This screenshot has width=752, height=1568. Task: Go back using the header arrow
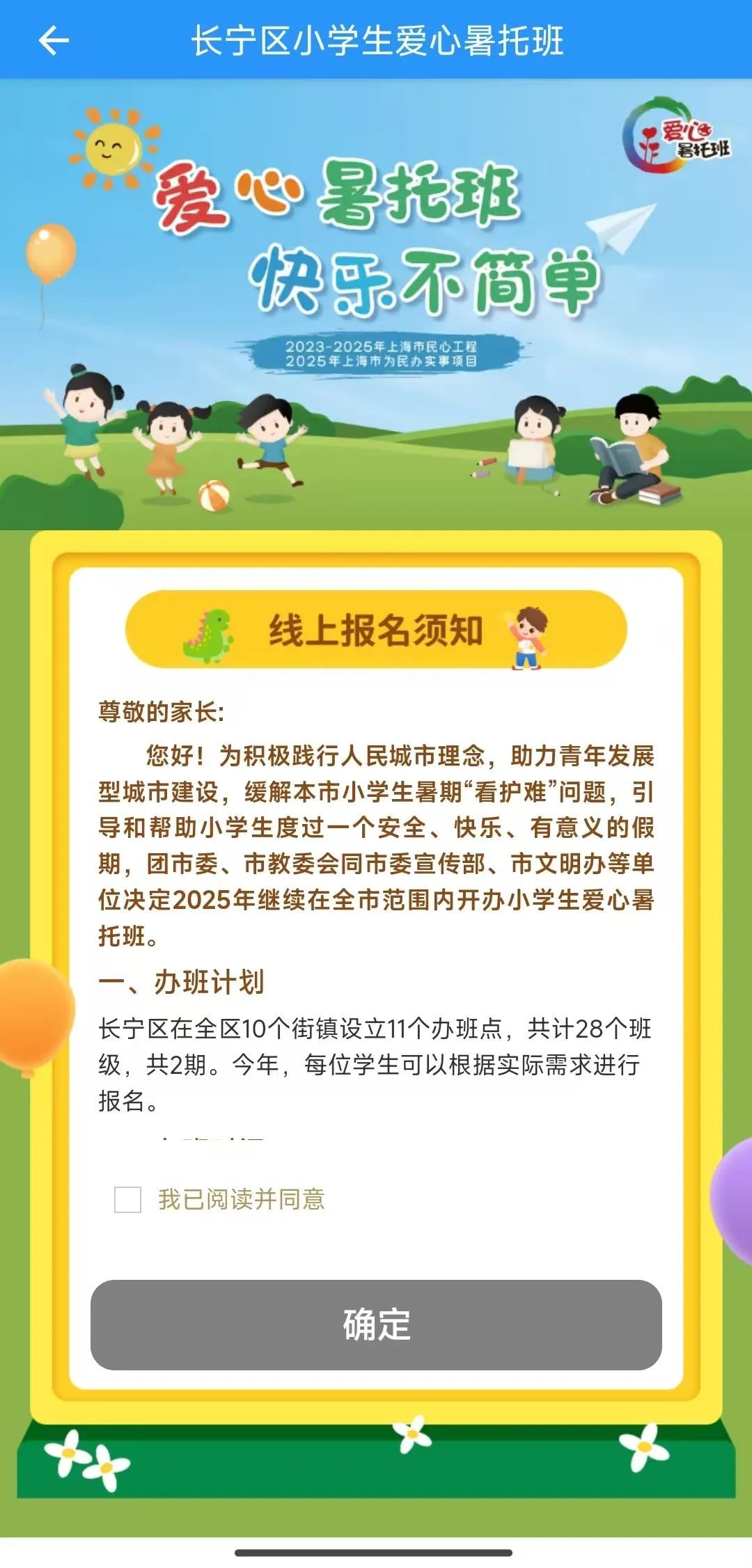coord(54,40)
